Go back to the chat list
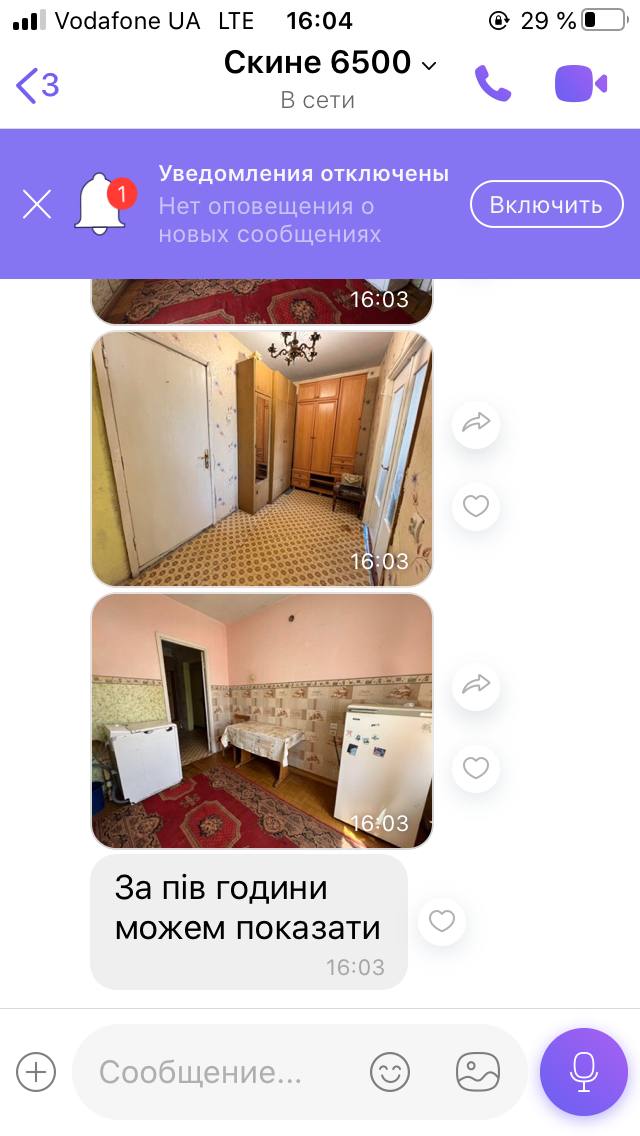This screenshot has width=640, height=1136. [x=38, y=85]
